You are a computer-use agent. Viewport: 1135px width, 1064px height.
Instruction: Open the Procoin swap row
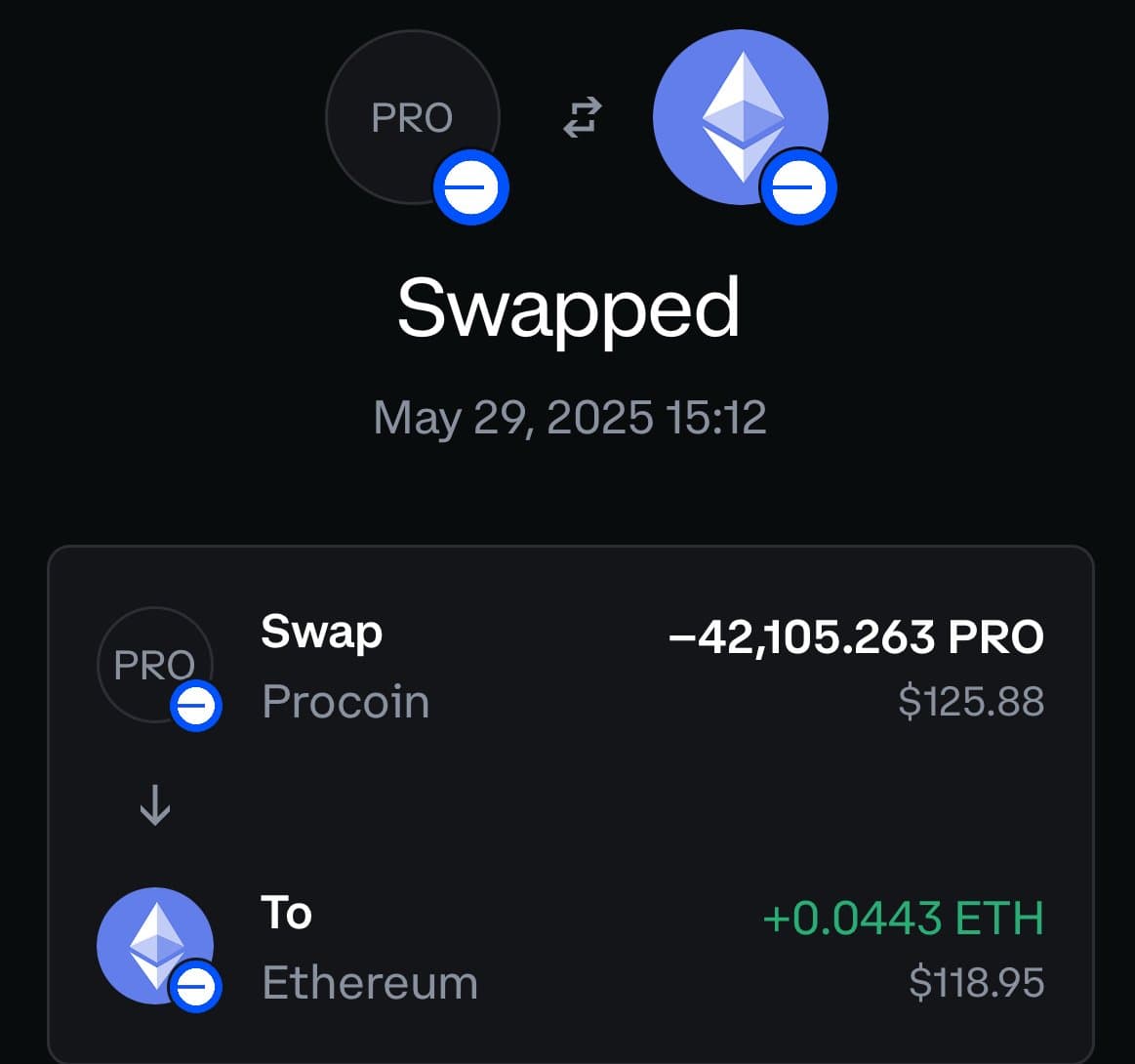570,668
